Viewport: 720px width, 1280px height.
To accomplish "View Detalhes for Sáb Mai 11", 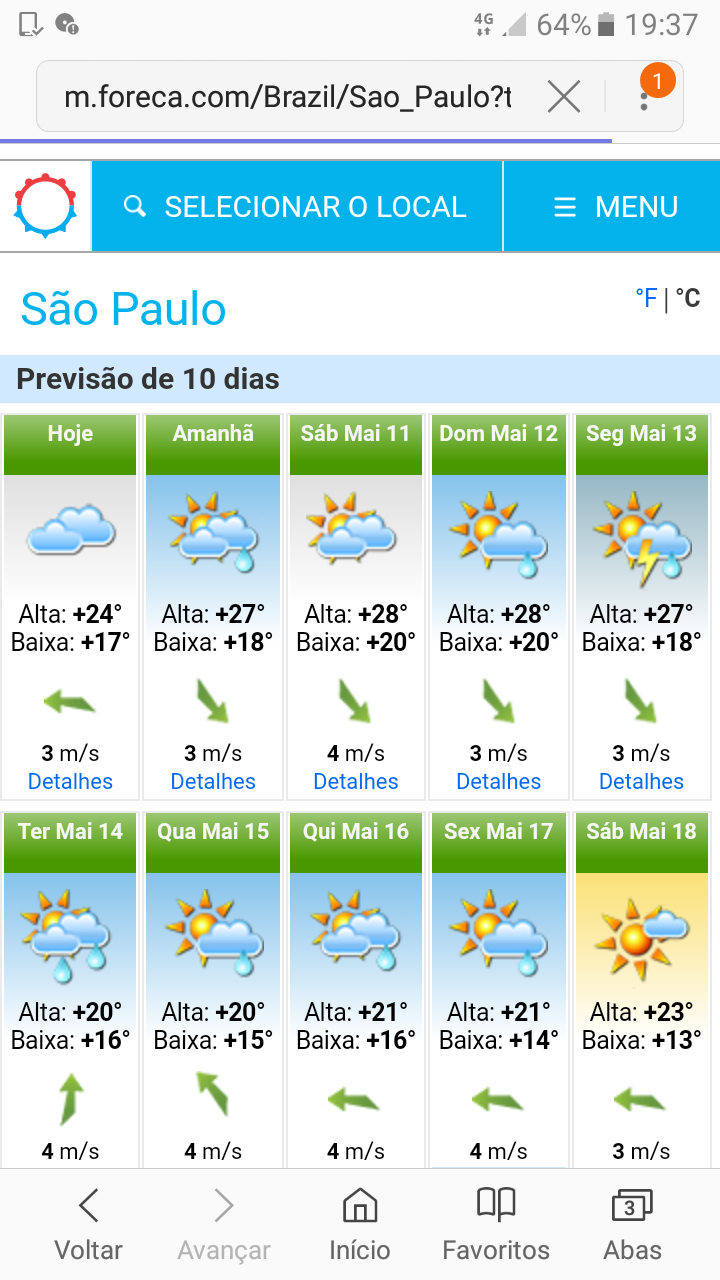I will click(x=356, y=782).
